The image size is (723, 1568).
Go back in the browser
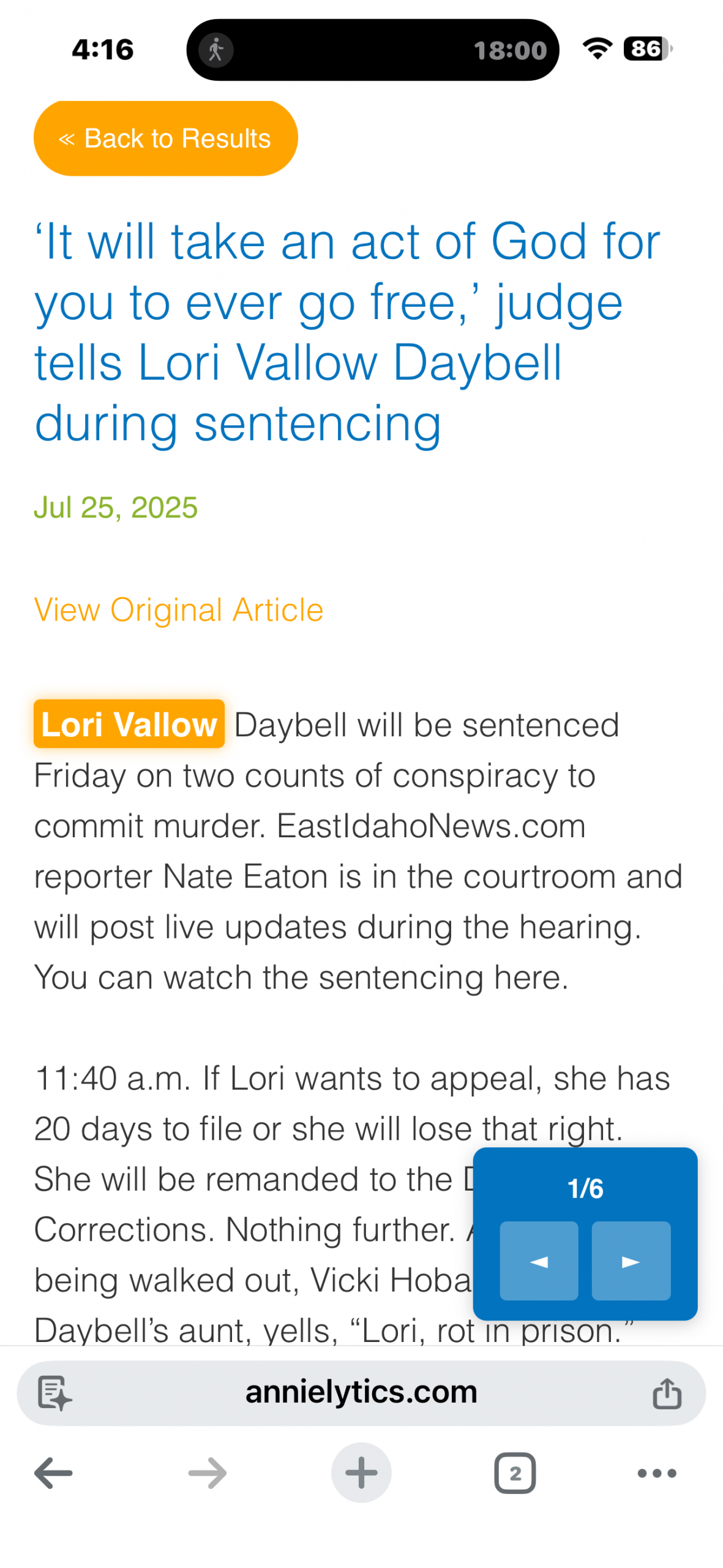pos(54,1473)
